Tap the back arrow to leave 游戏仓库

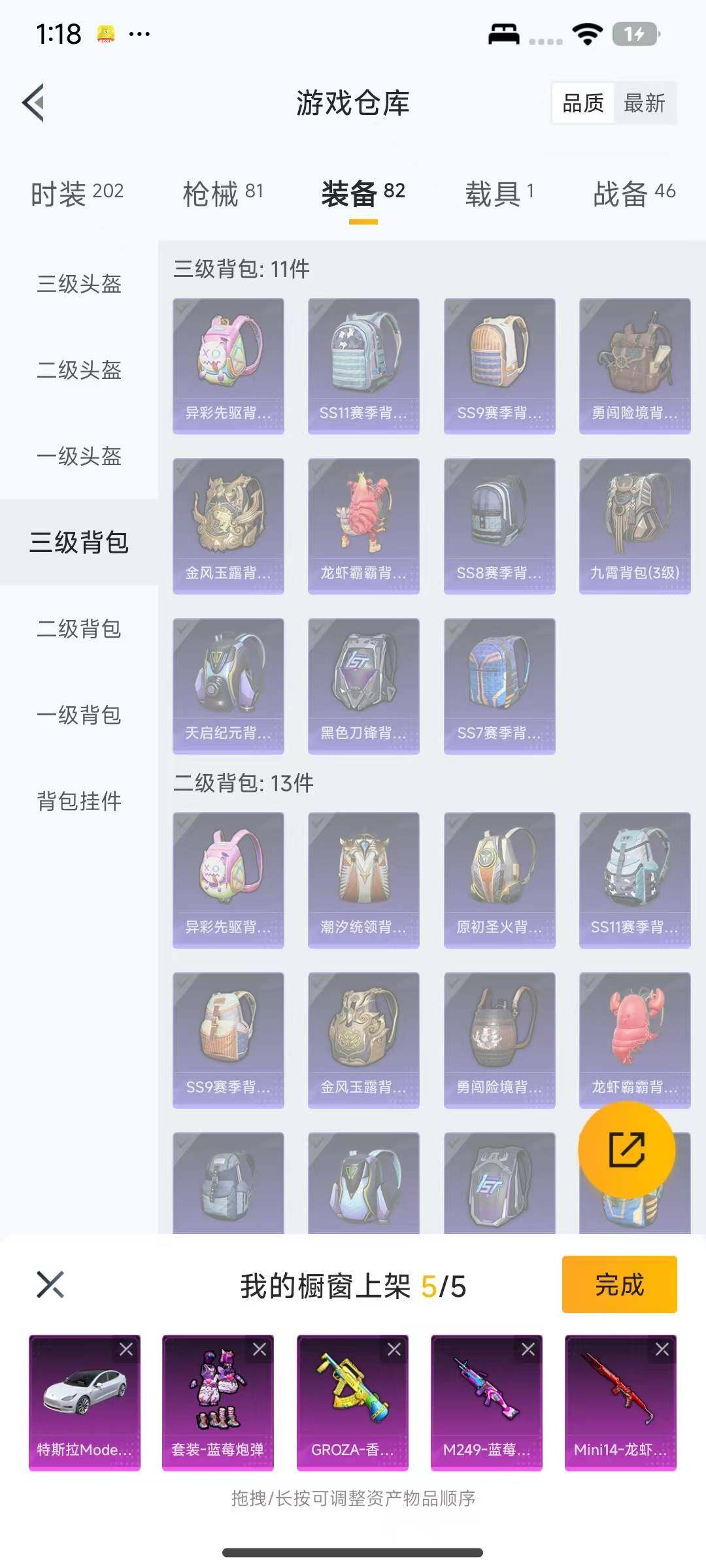point(34,103)
